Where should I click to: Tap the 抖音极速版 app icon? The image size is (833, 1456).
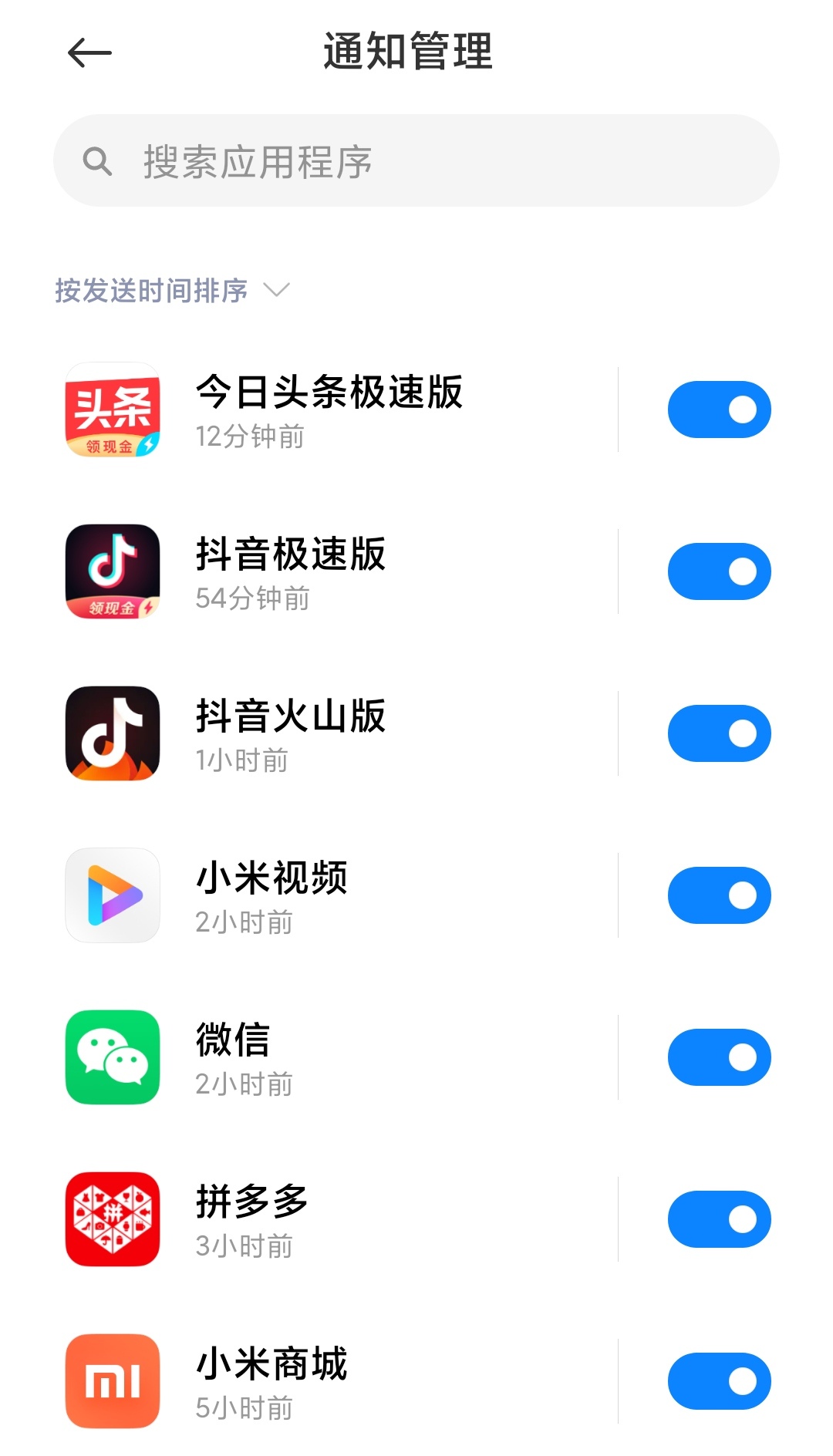click(112, 571)
